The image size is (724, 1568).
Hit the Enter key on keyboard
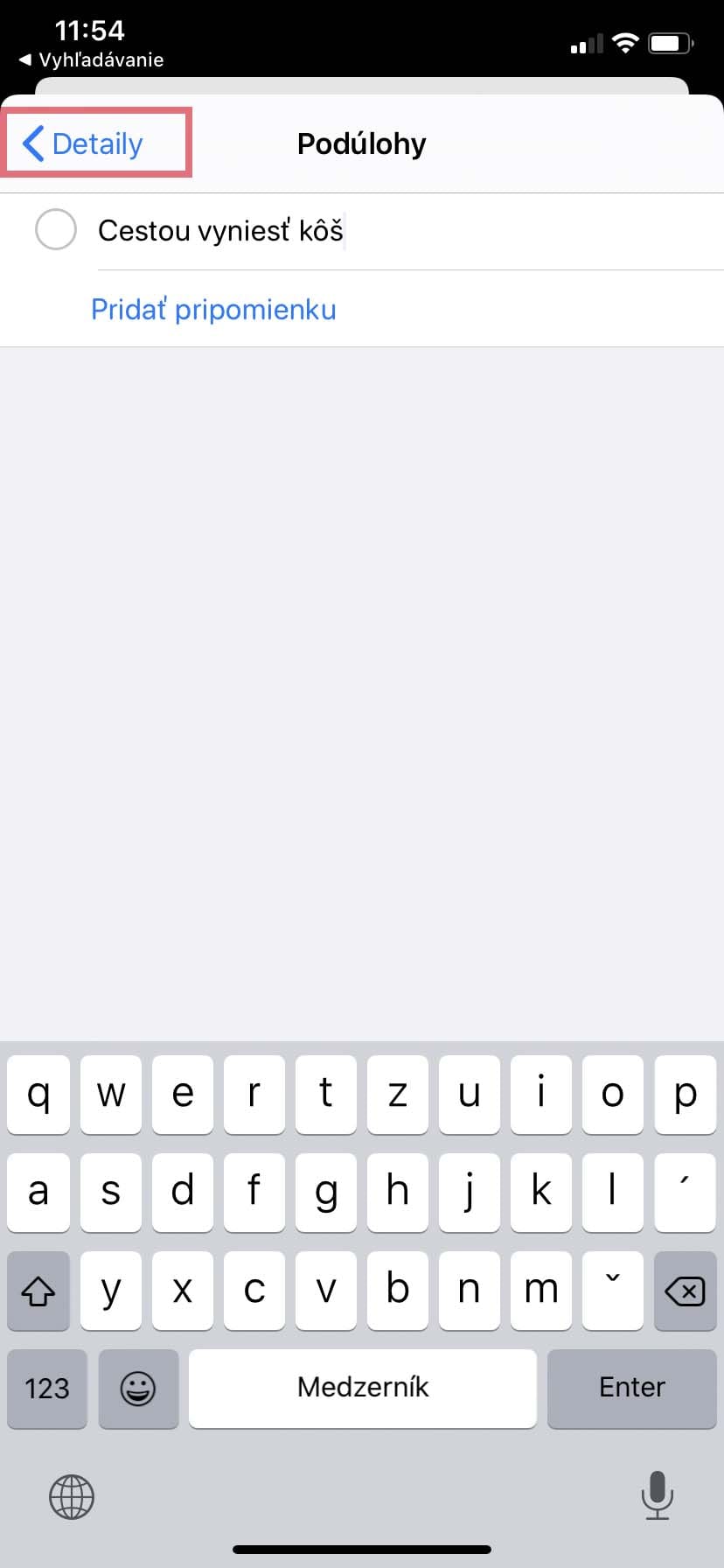tap(631, 1389)
